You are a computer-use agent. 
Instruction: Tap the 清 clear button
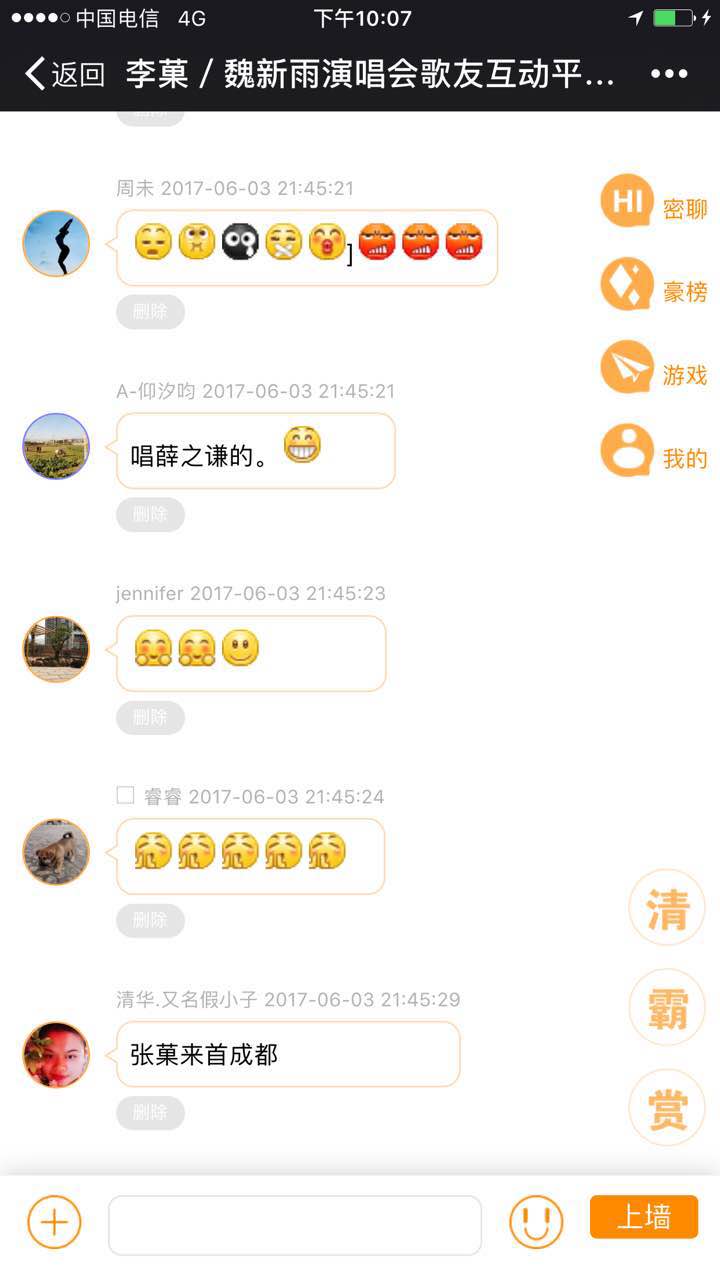tap(667, 908)
